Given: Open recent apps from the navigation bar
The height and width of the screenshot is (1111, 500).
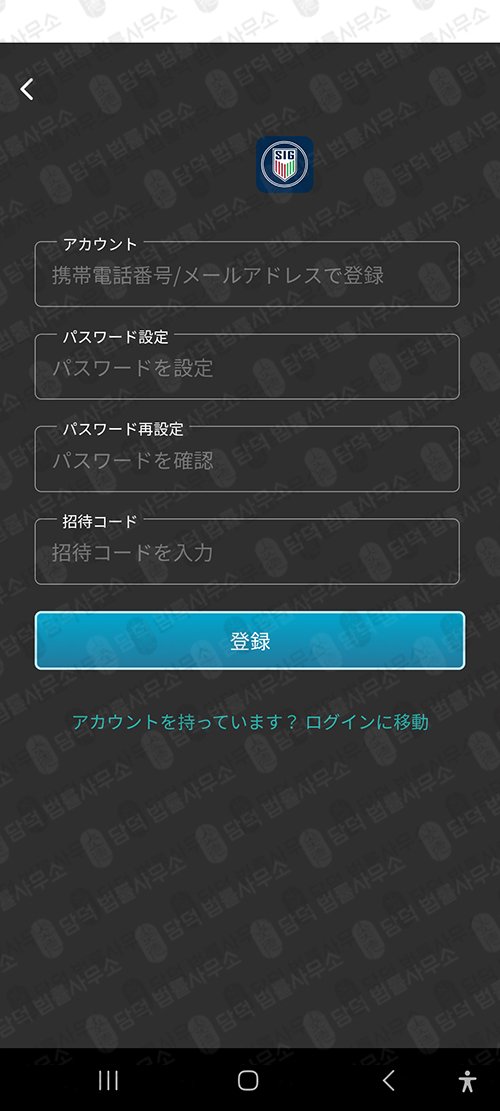Looking at the screenshot, I should [x=108, y=1081].
